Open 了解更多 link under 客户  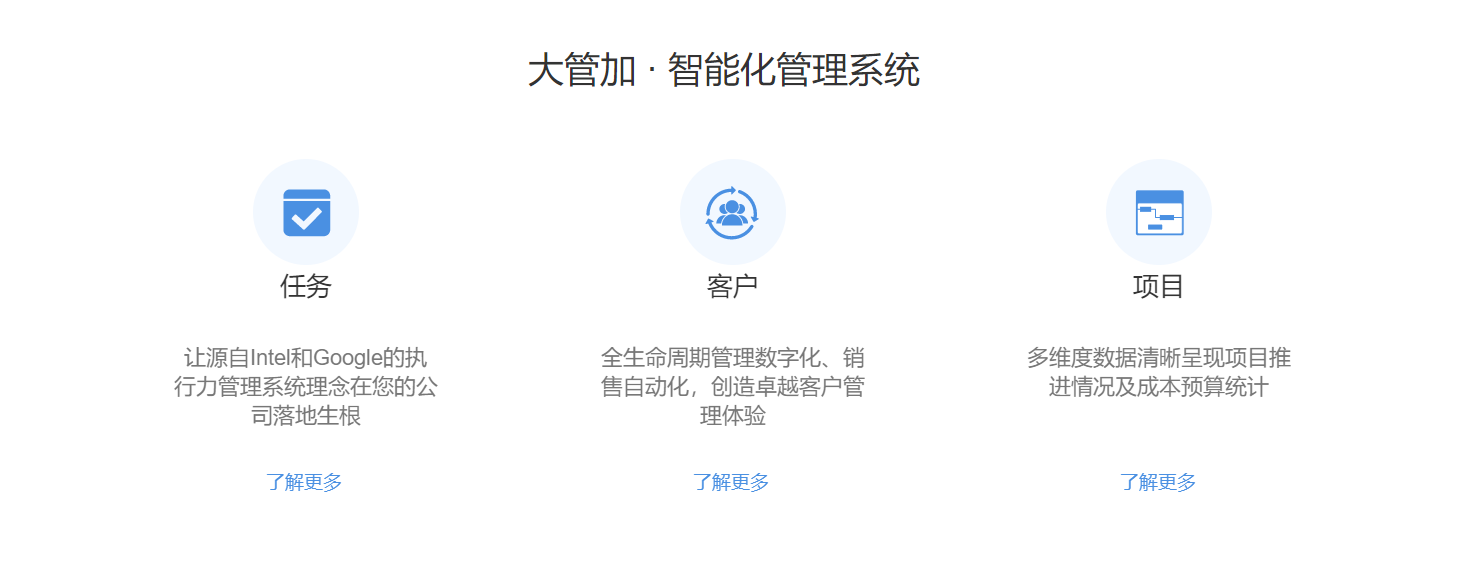point(731,482)
